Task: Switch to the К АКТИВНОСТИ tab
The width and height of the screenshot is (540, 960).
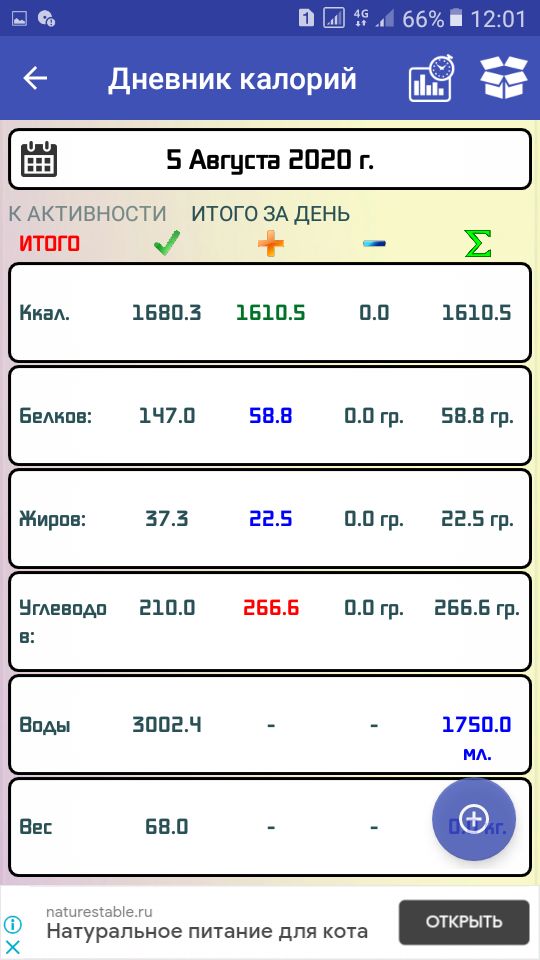Action: tap(87, 214)
